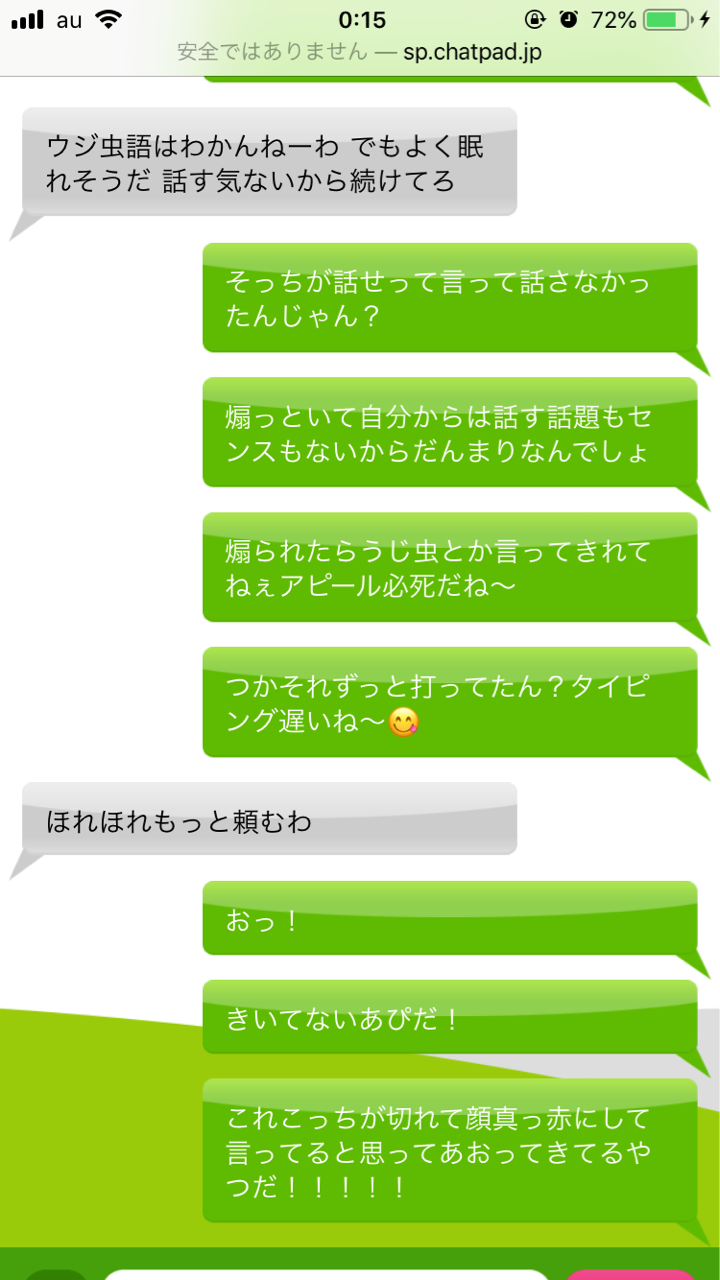
Task: Focus the chat message input field
Action: tap(327, 1274)
